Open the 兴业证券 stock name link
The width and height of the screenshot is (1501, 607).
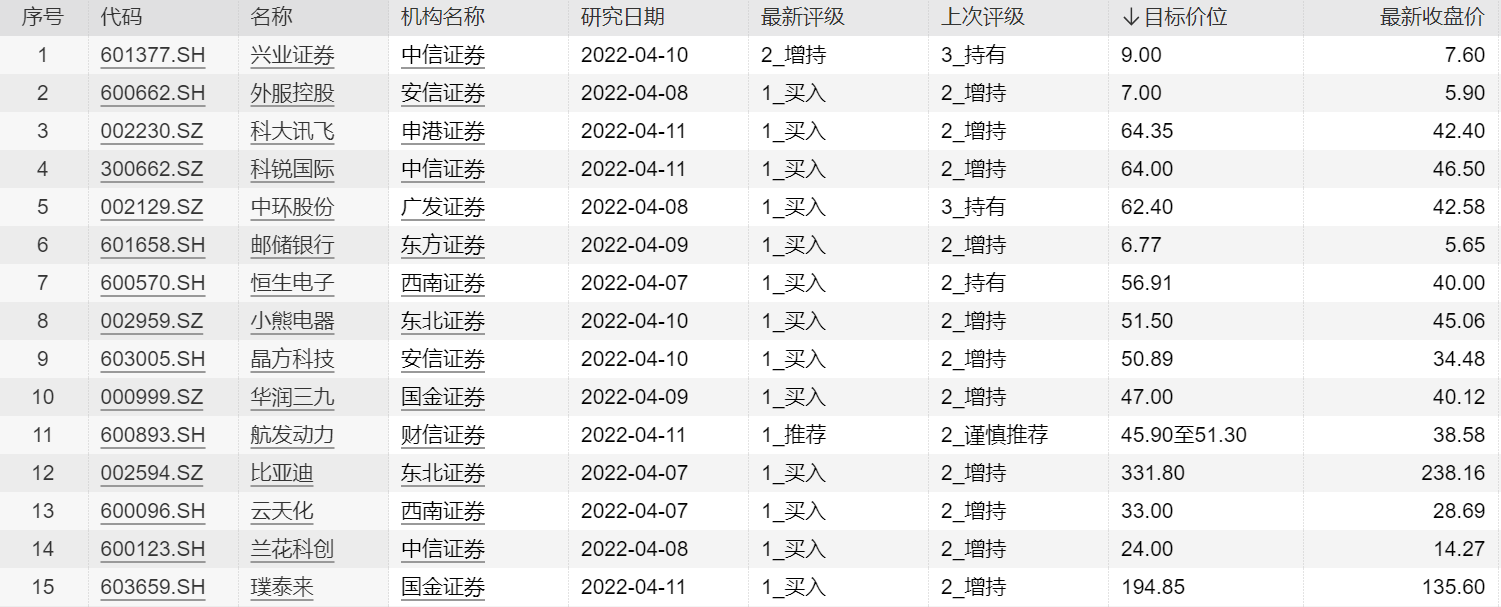click(292, 55)
